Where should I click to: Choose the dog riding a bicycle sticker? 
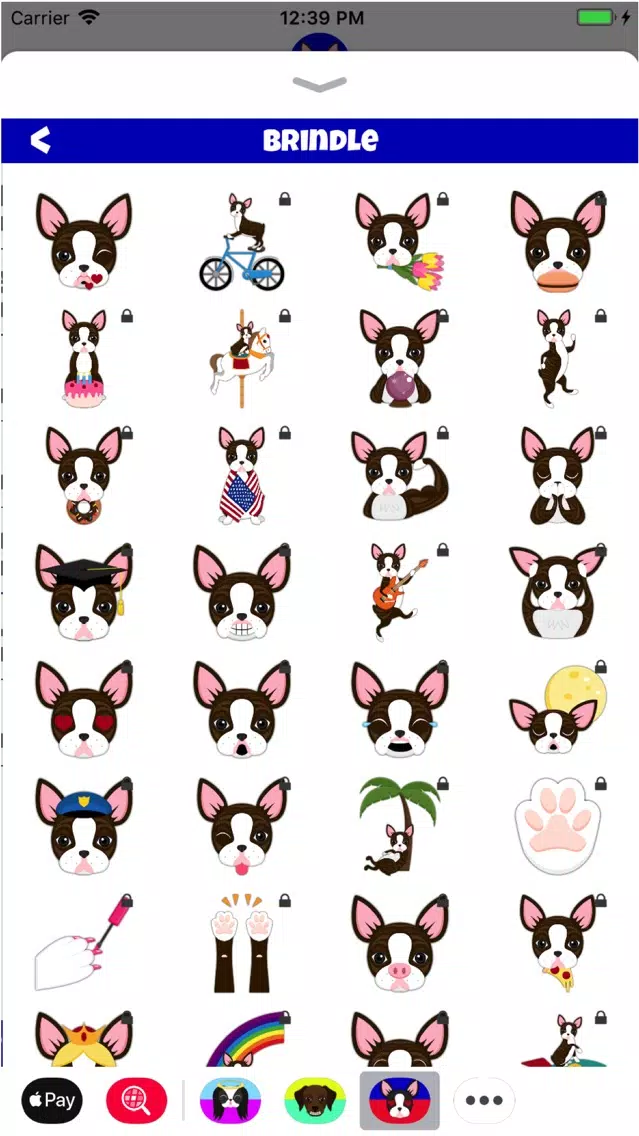point(241,241)
